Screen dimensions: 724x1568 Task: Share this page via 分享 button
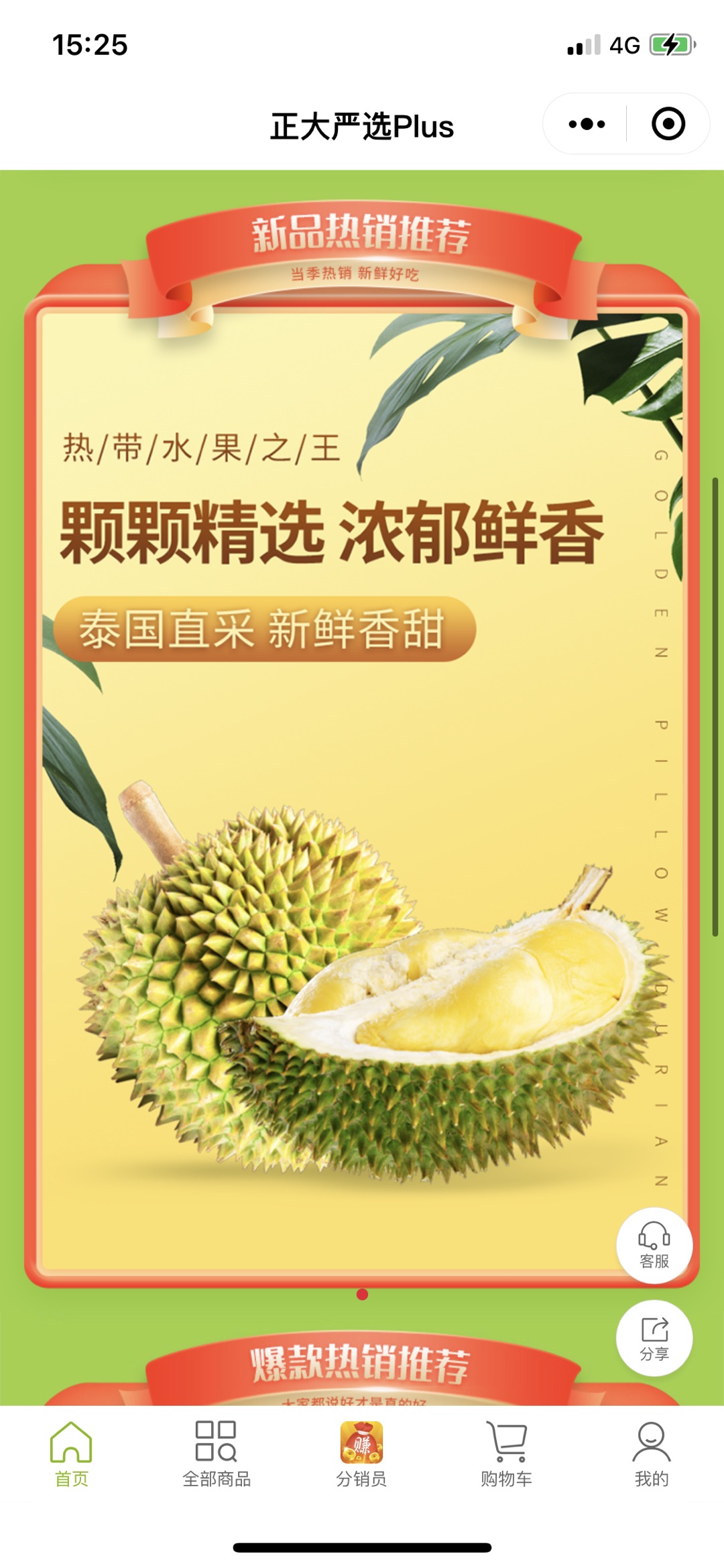[x=654, y=1338]
